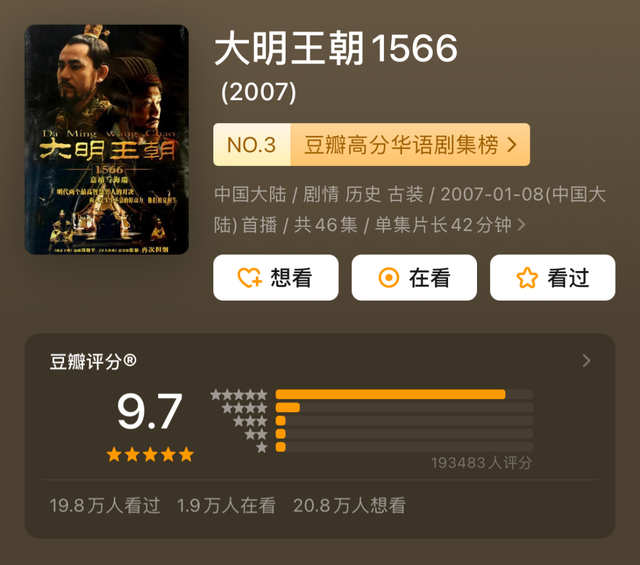
Task: Mark the show as 想看
Action: tap(275, 278)
